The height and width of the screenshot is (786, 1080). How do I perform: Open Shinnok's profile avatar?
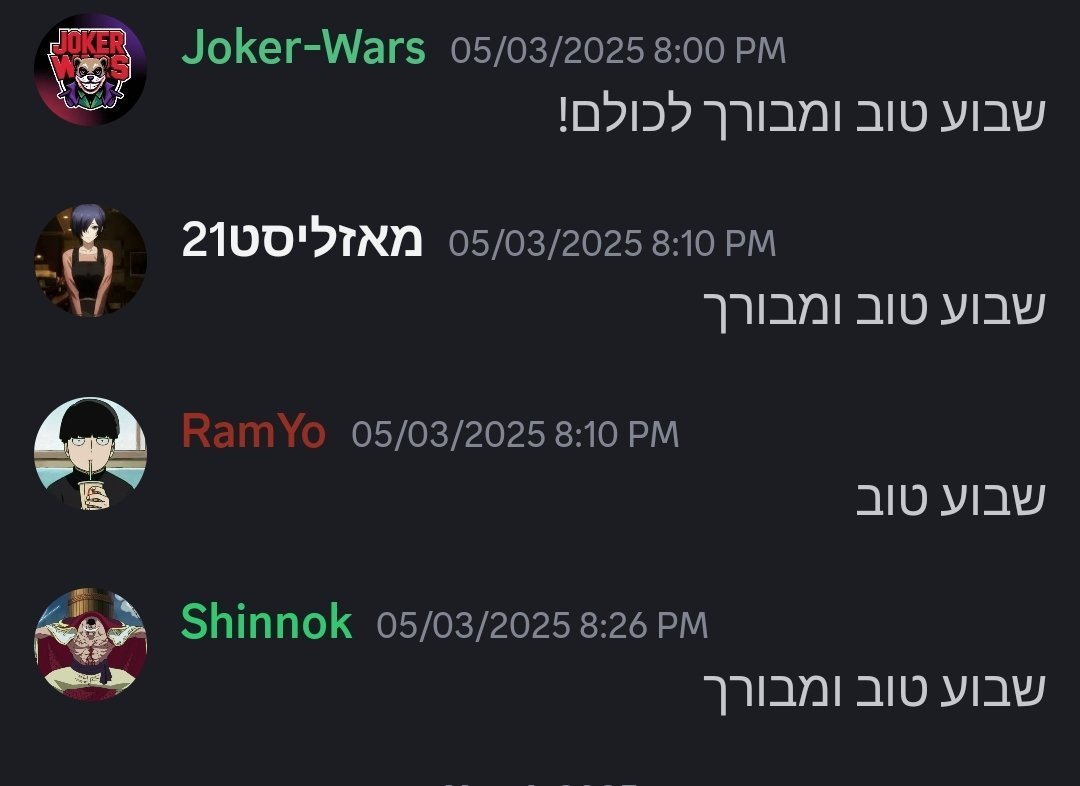(90, 645)
